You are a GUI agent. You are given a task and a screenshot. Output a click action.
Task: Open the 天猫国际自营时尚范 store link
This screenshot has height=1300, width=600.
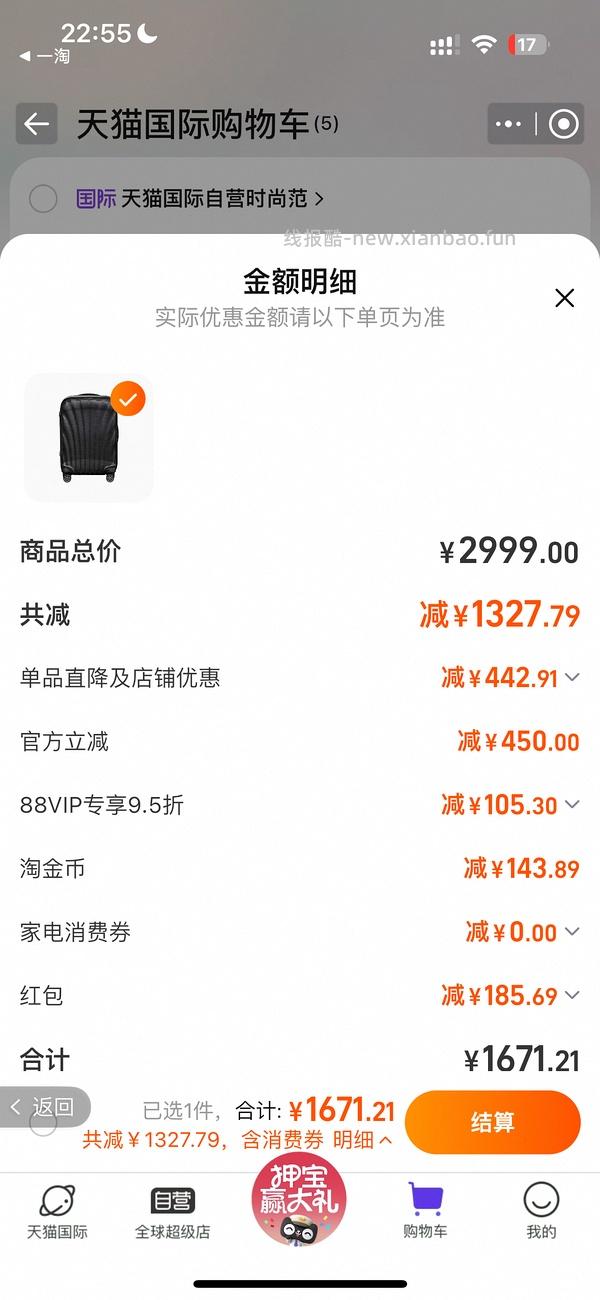[222, 198]
